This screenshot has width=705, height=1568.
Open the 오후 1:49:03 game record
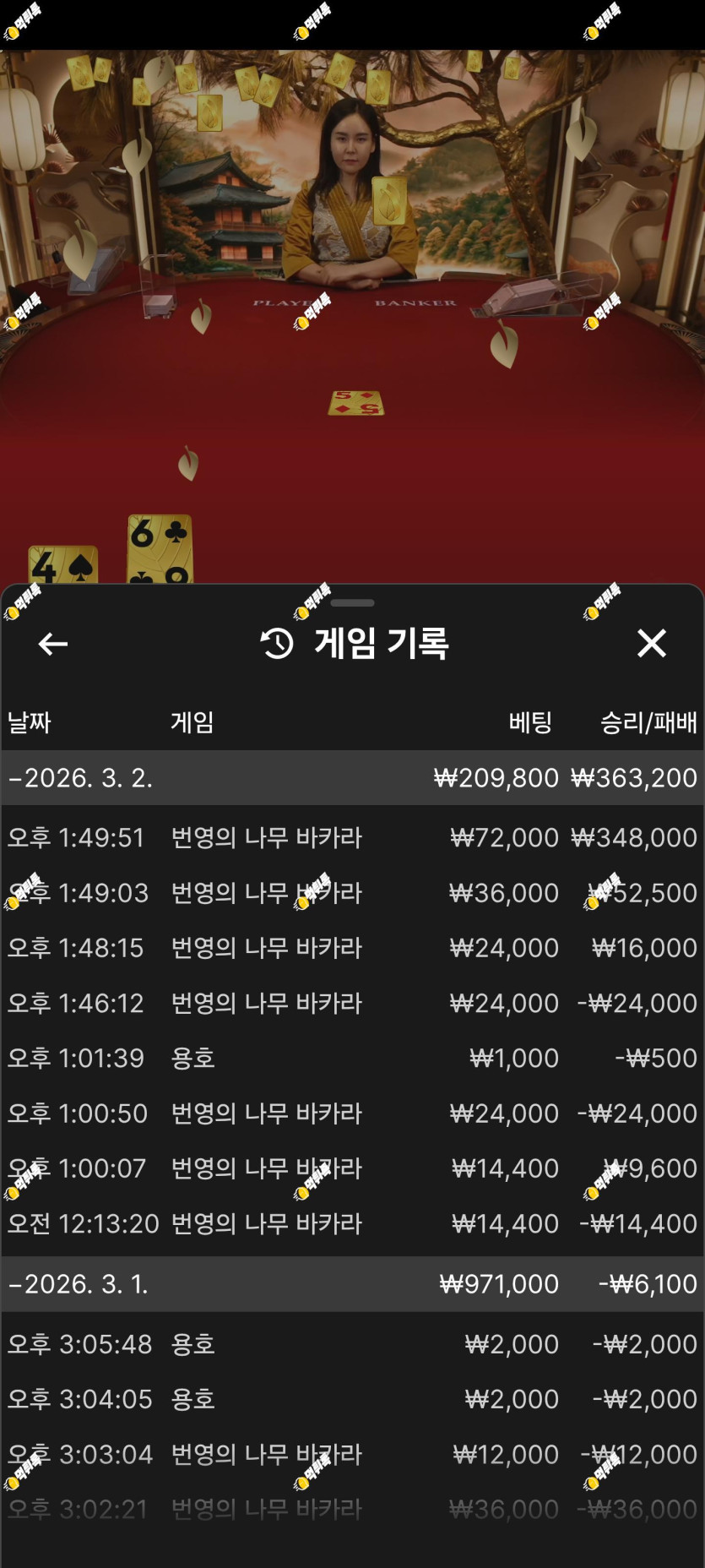(353, 893)
